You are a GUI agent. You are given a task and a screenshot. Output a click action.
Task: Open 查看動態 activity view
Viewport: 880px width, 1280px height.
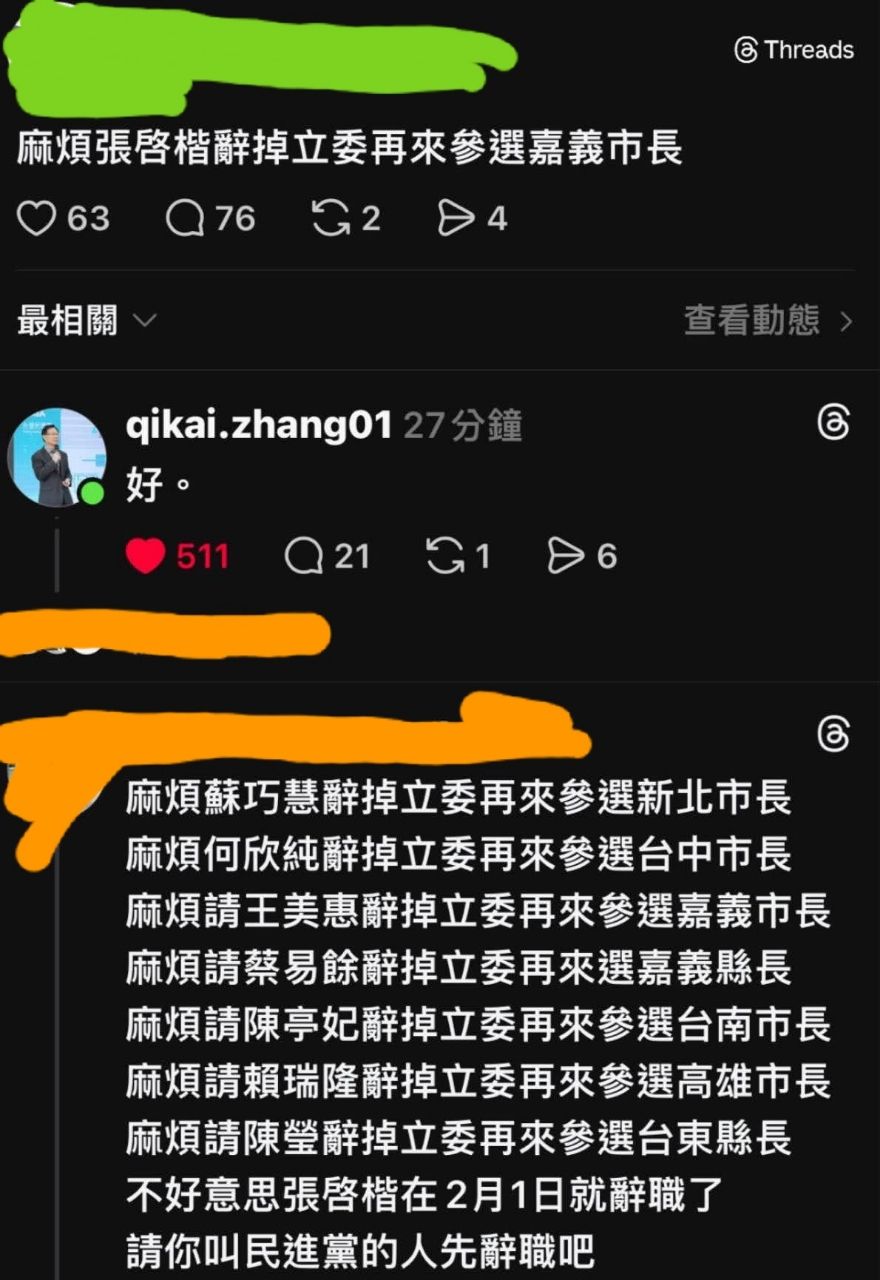767,321
